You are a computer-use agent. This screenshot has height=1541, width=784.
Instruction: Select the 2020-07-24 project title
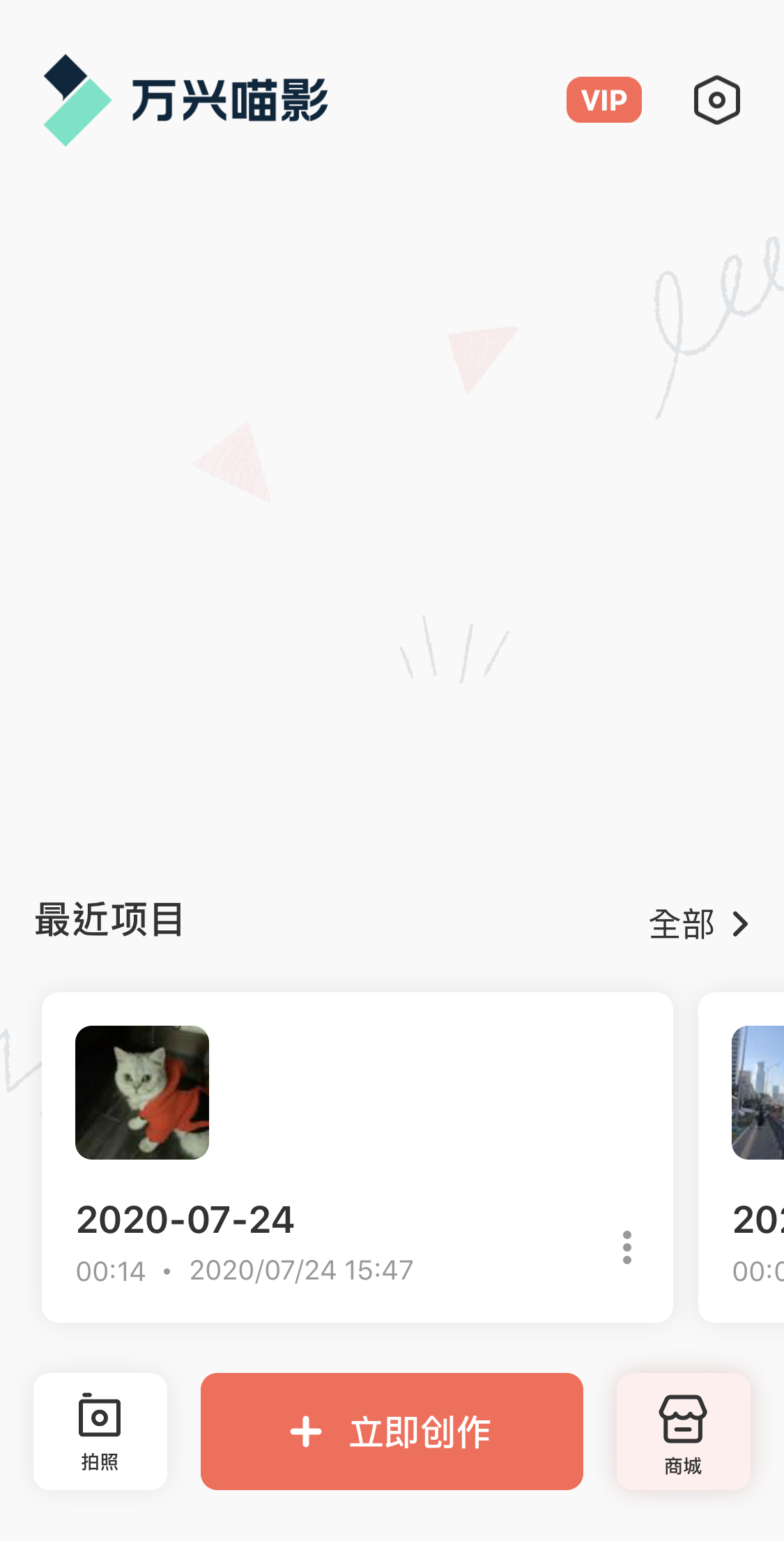(x=185, y=1220)
